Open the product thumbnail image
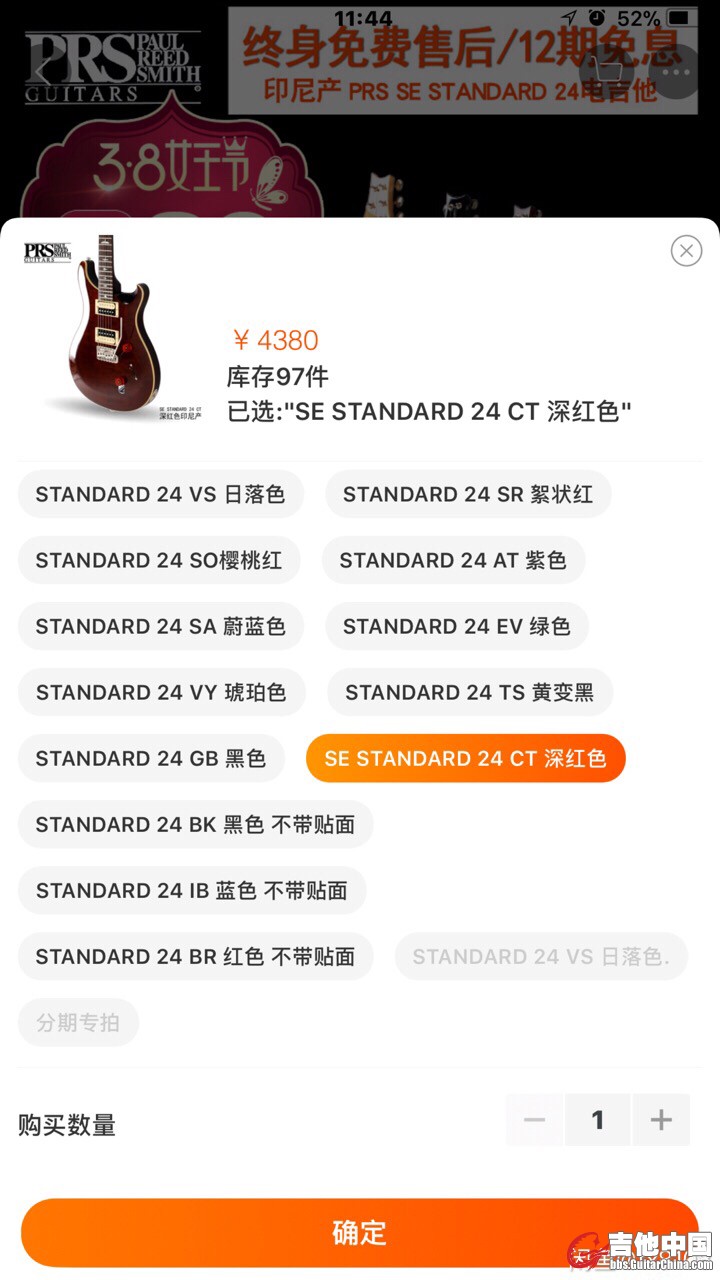 tap(113, 327)
